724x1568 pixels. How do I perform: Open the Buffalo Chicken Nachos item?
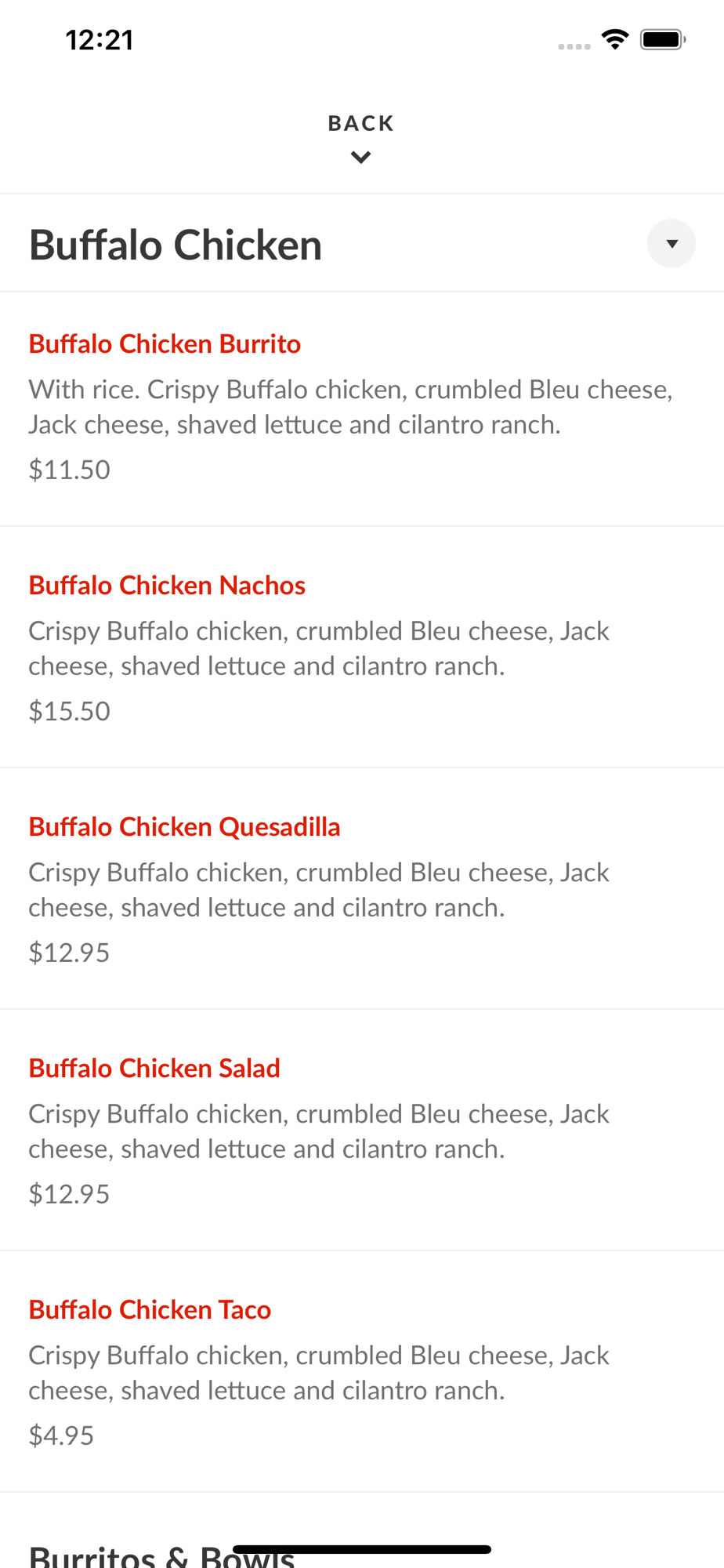362,647
